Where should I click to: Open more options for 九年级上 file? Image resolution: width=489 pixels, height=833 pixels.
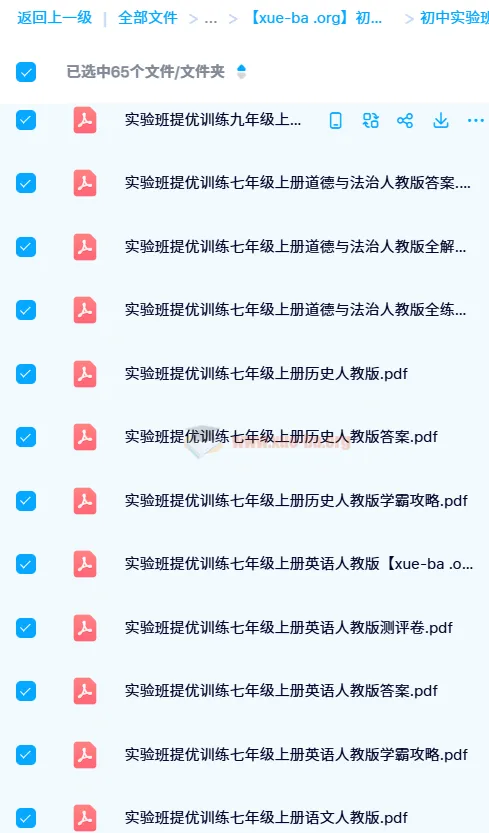click(476, 121)
